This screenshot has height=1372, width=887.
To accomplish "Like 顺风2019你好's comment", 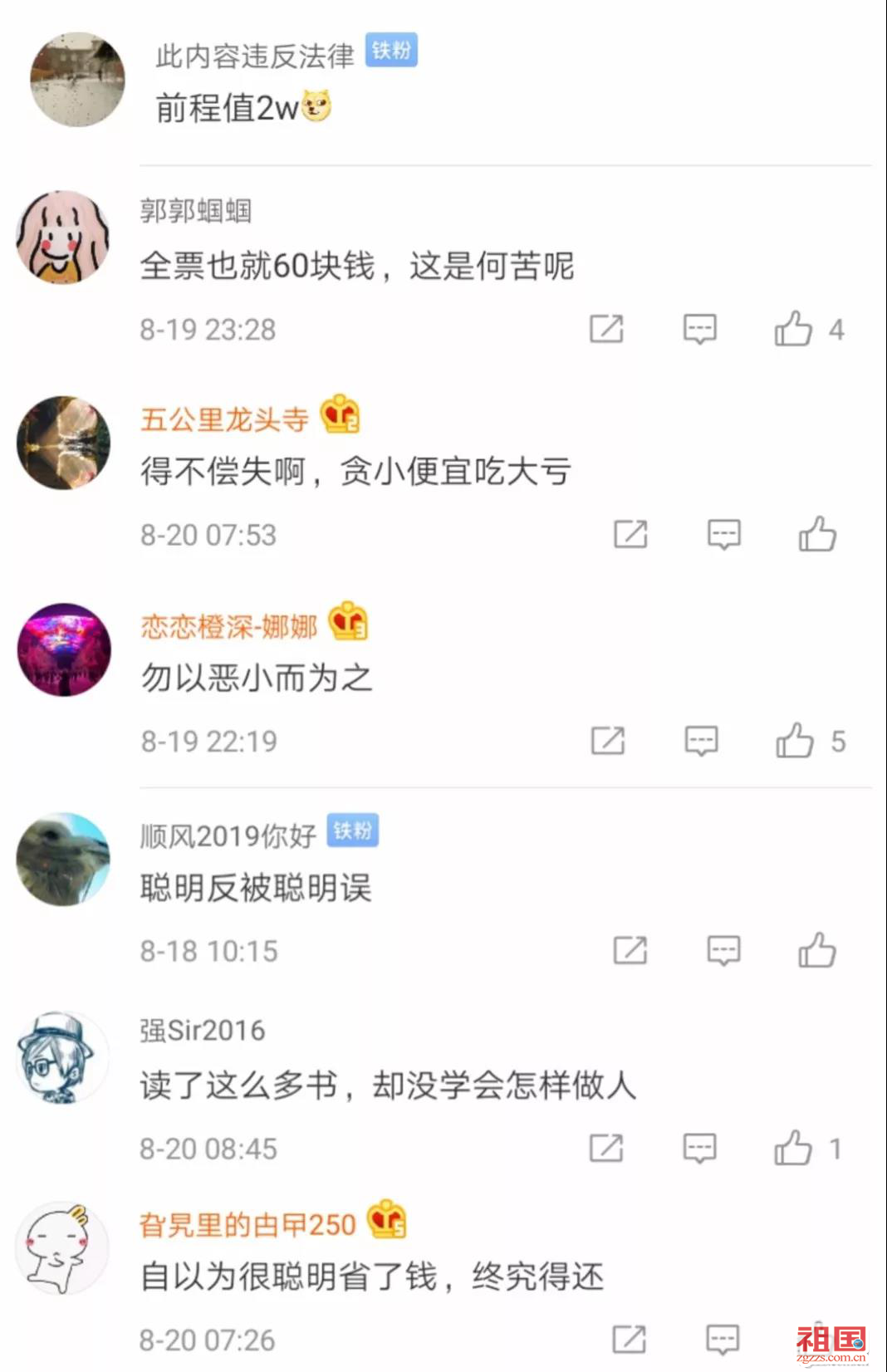I will click(x=817, y=950).
